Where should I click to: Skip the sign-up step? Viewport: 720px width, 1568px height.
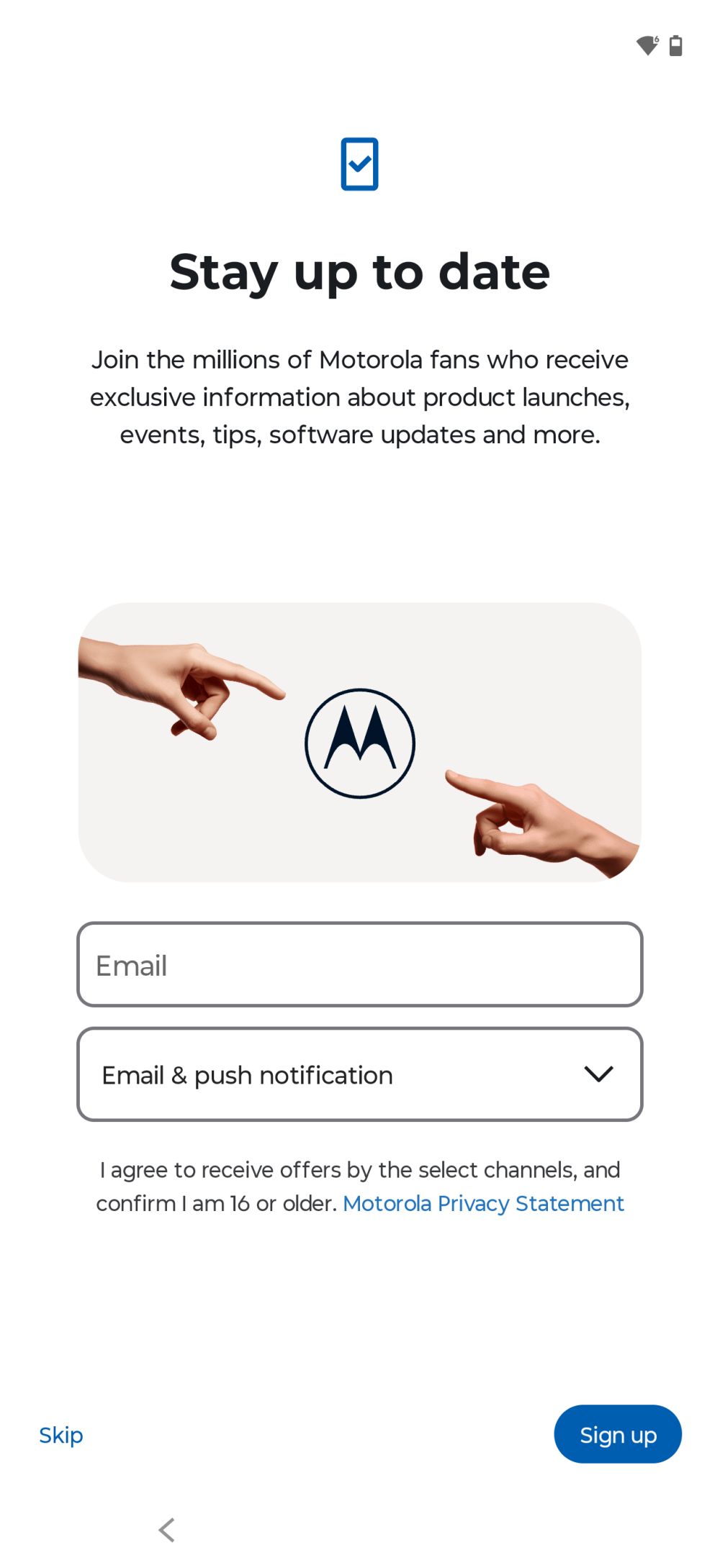click(x=61, y=1435)
